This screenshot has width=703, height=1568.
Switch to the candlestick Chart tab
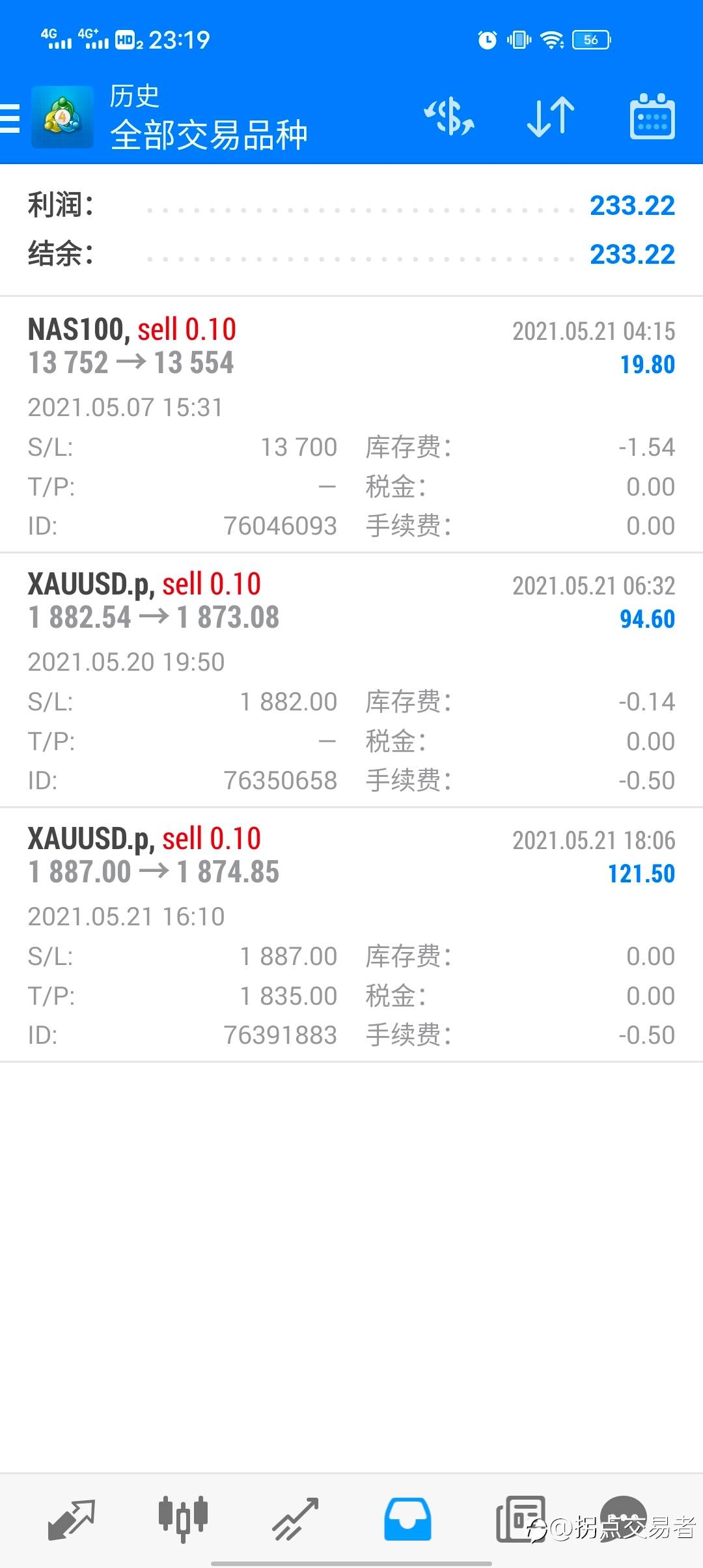(183, 1520)
